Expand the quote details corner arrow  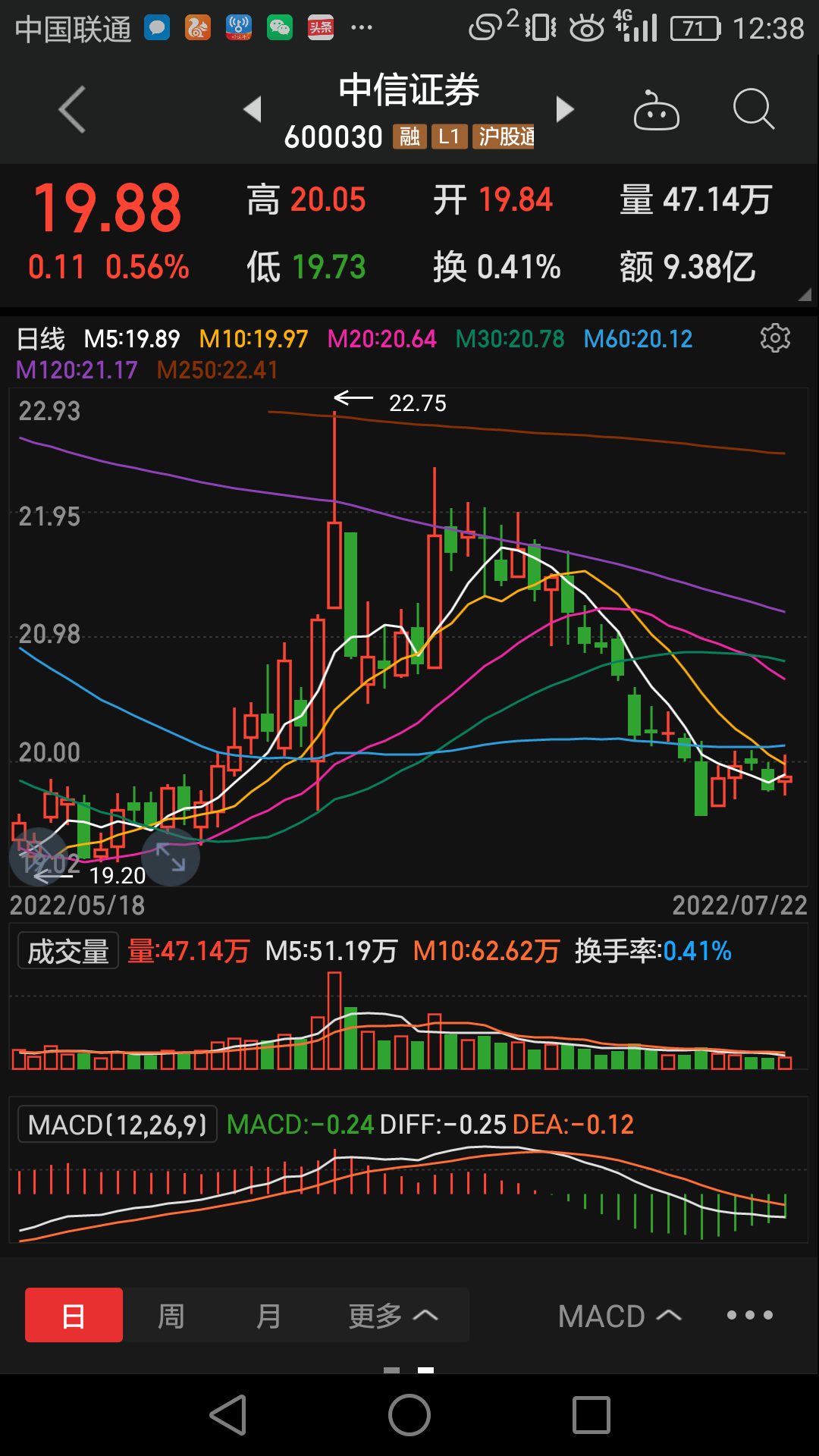click(x=805, y=294)
